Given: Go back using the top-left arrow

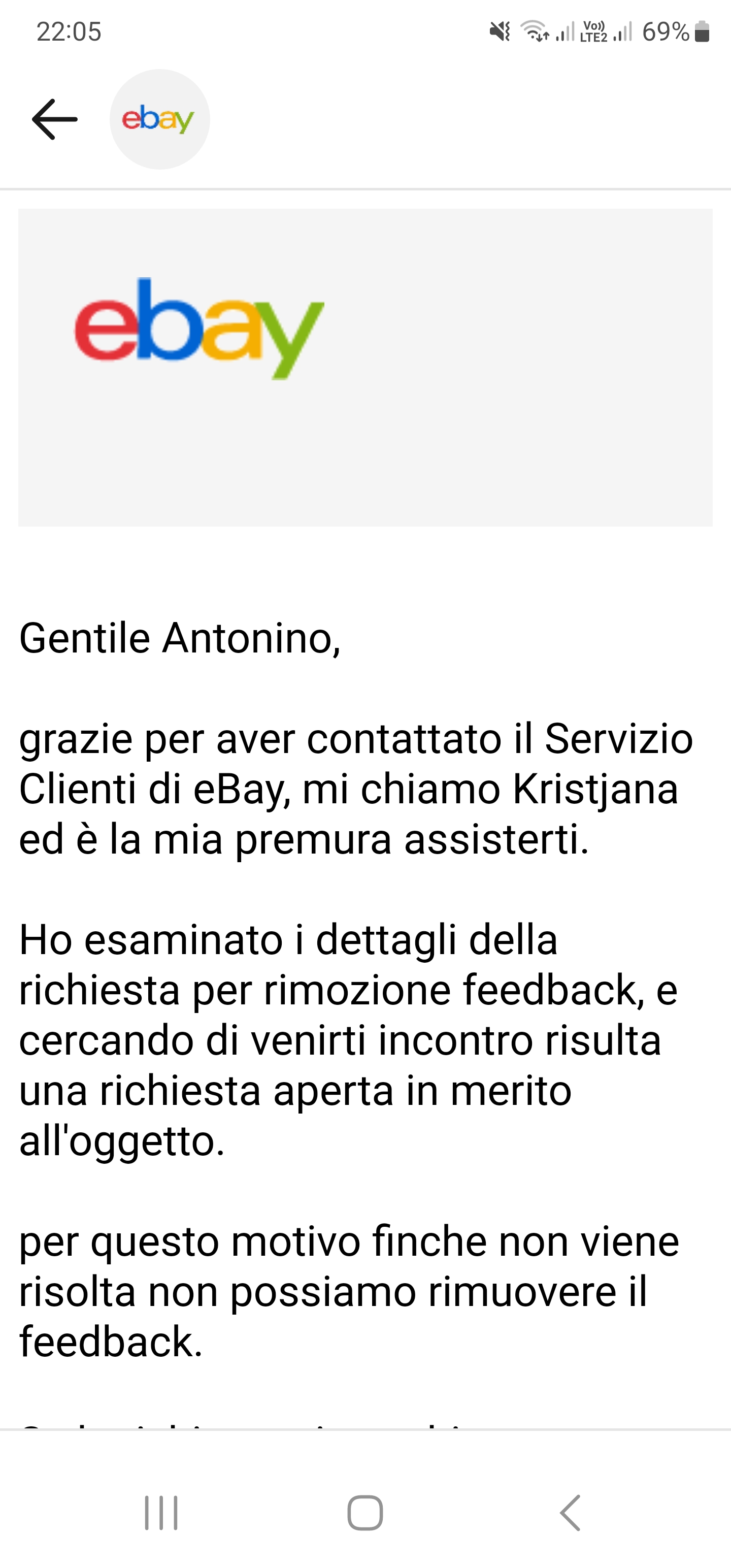Looking at the screenshot, I should click(x=55, y=119).
